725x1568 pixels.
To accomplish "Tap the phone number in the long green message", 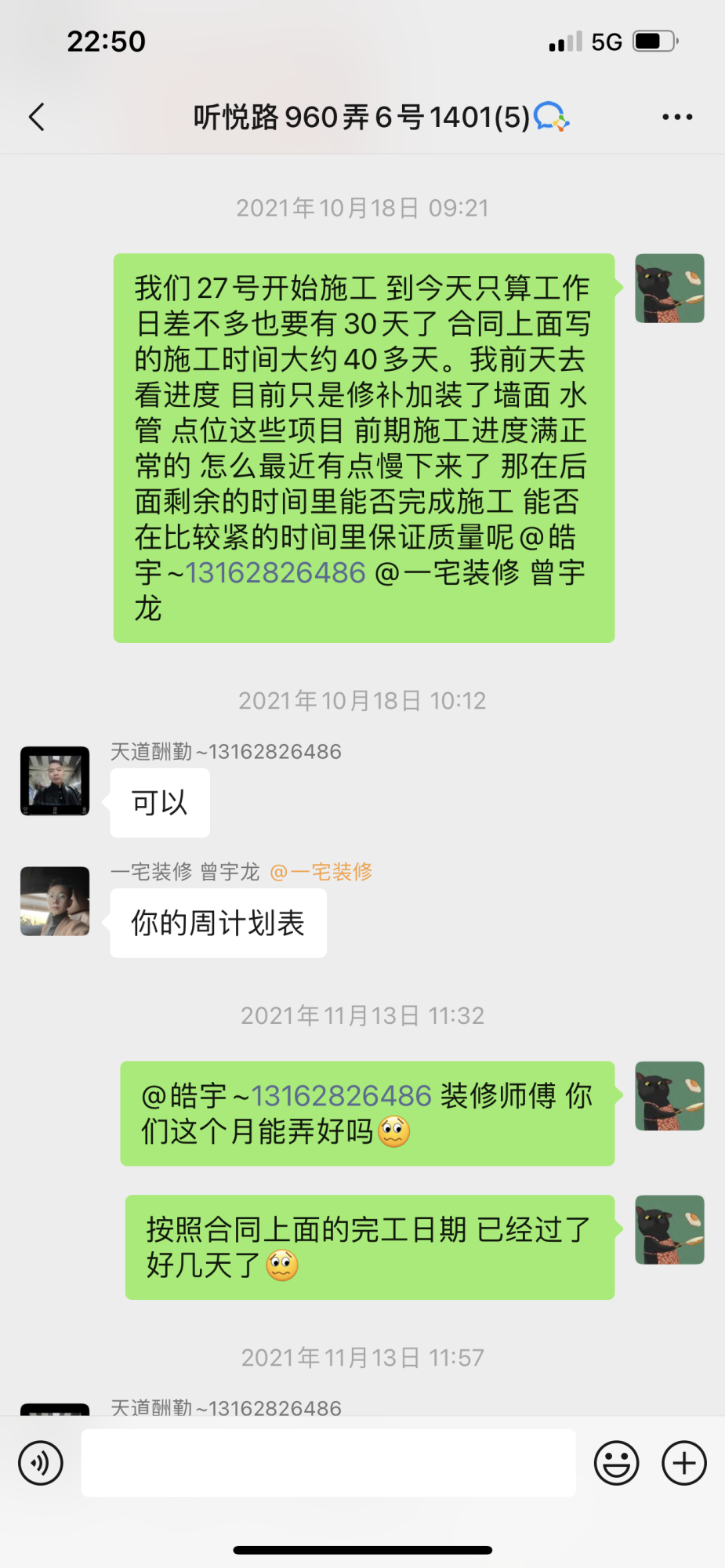I will coord(275,573).
